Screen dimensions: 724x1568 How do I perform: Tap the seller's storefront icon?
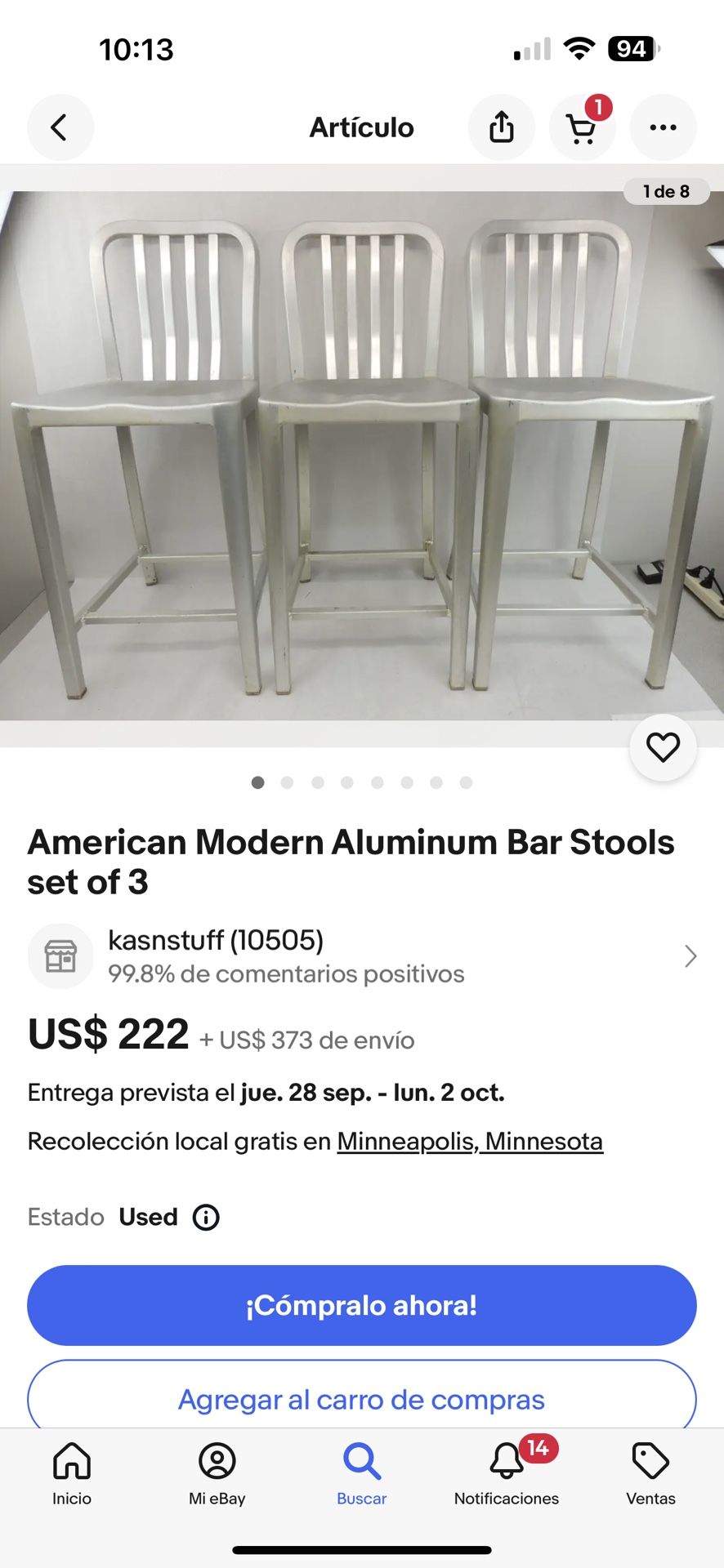pos(58,955)
